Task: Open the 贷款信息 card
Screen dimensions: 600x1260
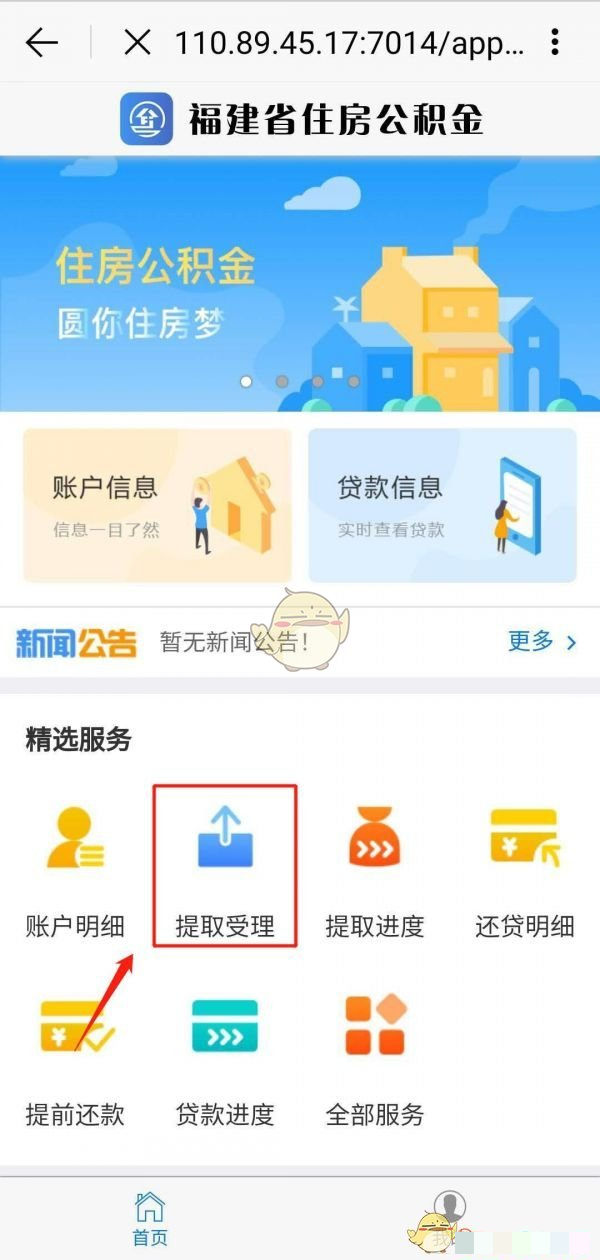Action: [x=442, y=505]
